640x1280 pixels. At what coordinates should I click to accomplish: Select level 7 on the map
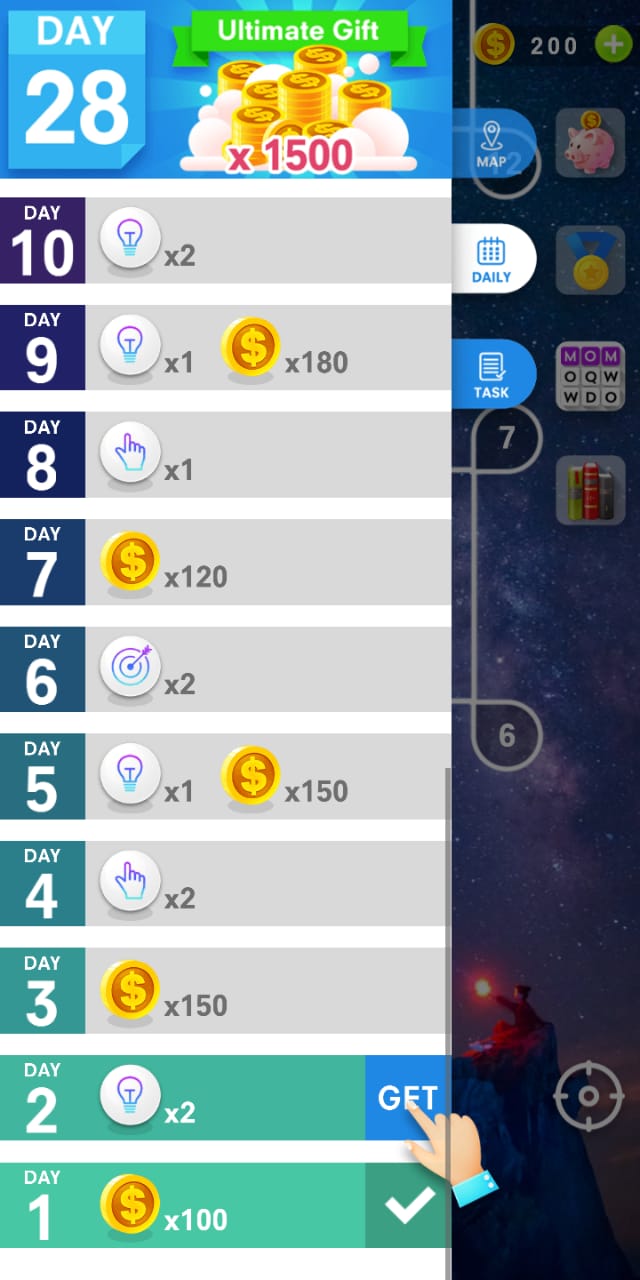coord(506,437)
